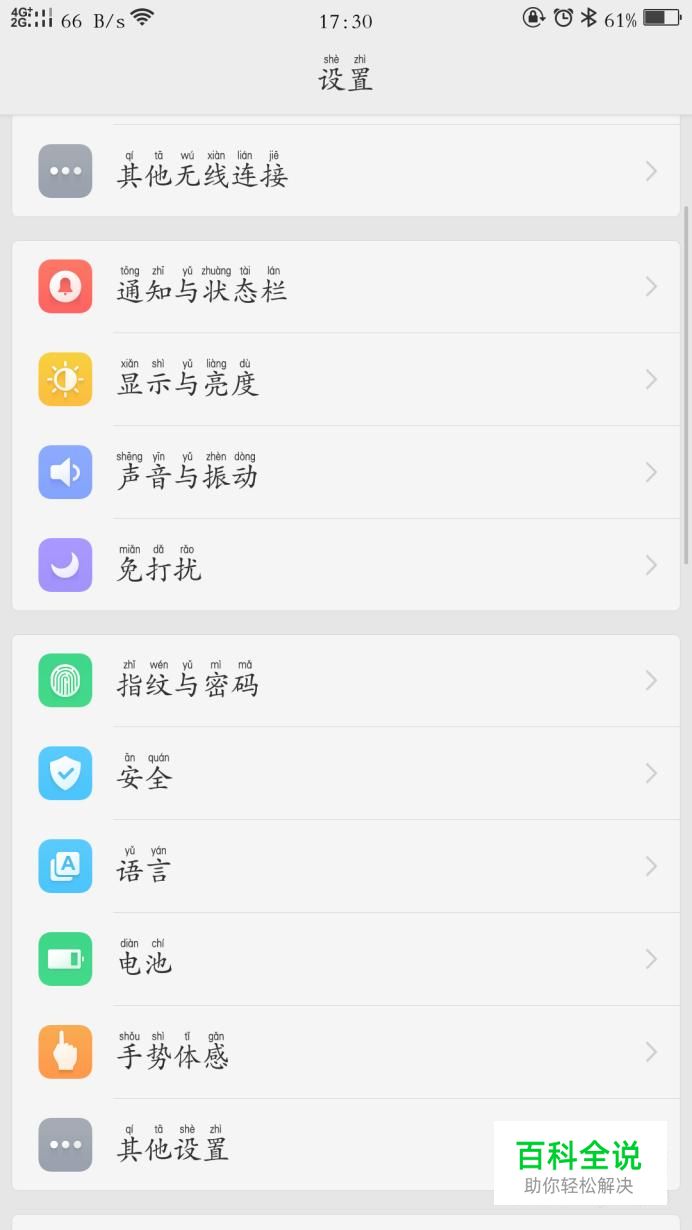Open 声音与振动 settings
The width and height of the screenshot is (692, 1230).
[346, 472]
